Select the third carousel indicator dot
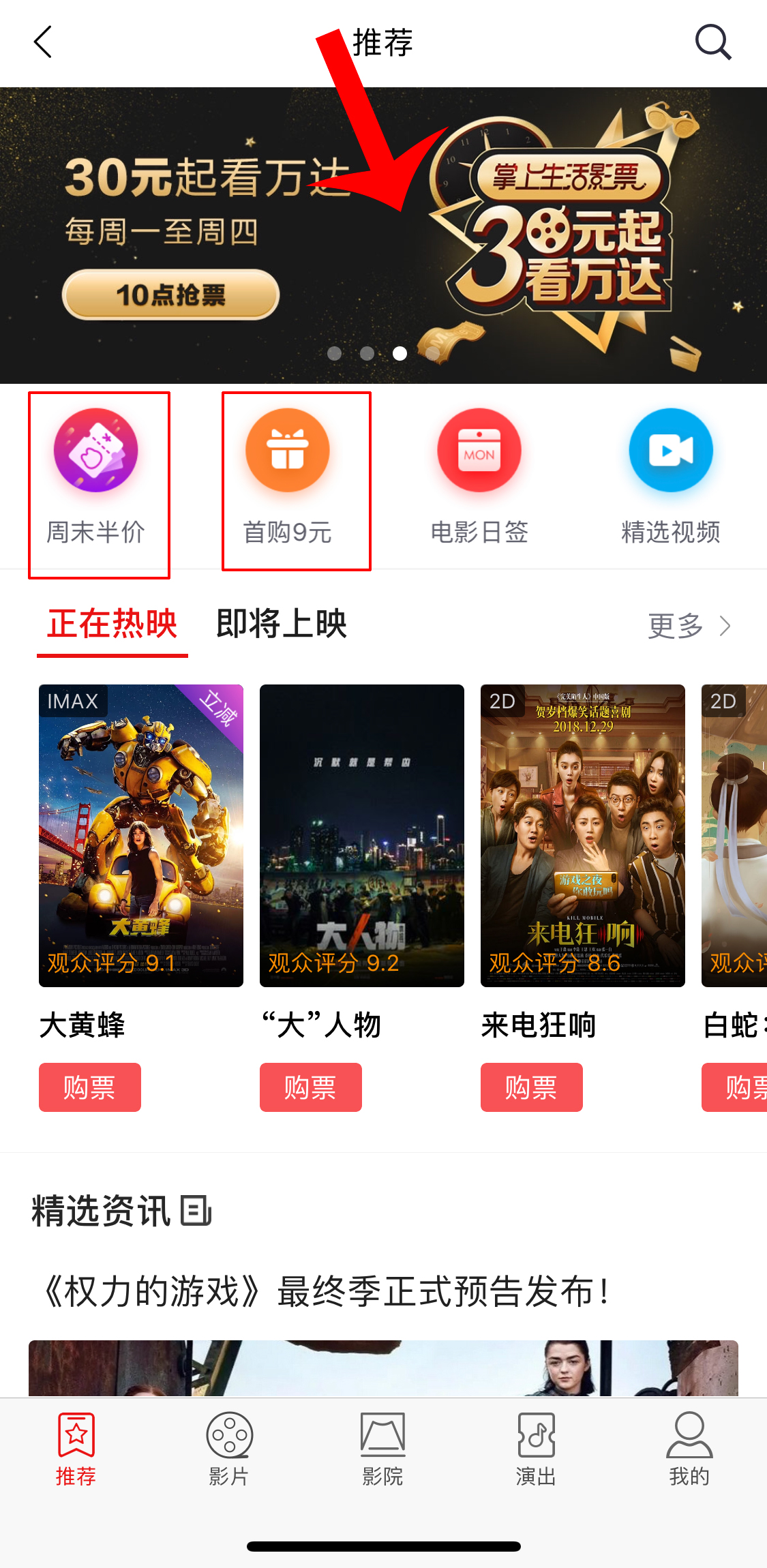The width and height of the screenshot is (767, 1568). pos(401,354)
